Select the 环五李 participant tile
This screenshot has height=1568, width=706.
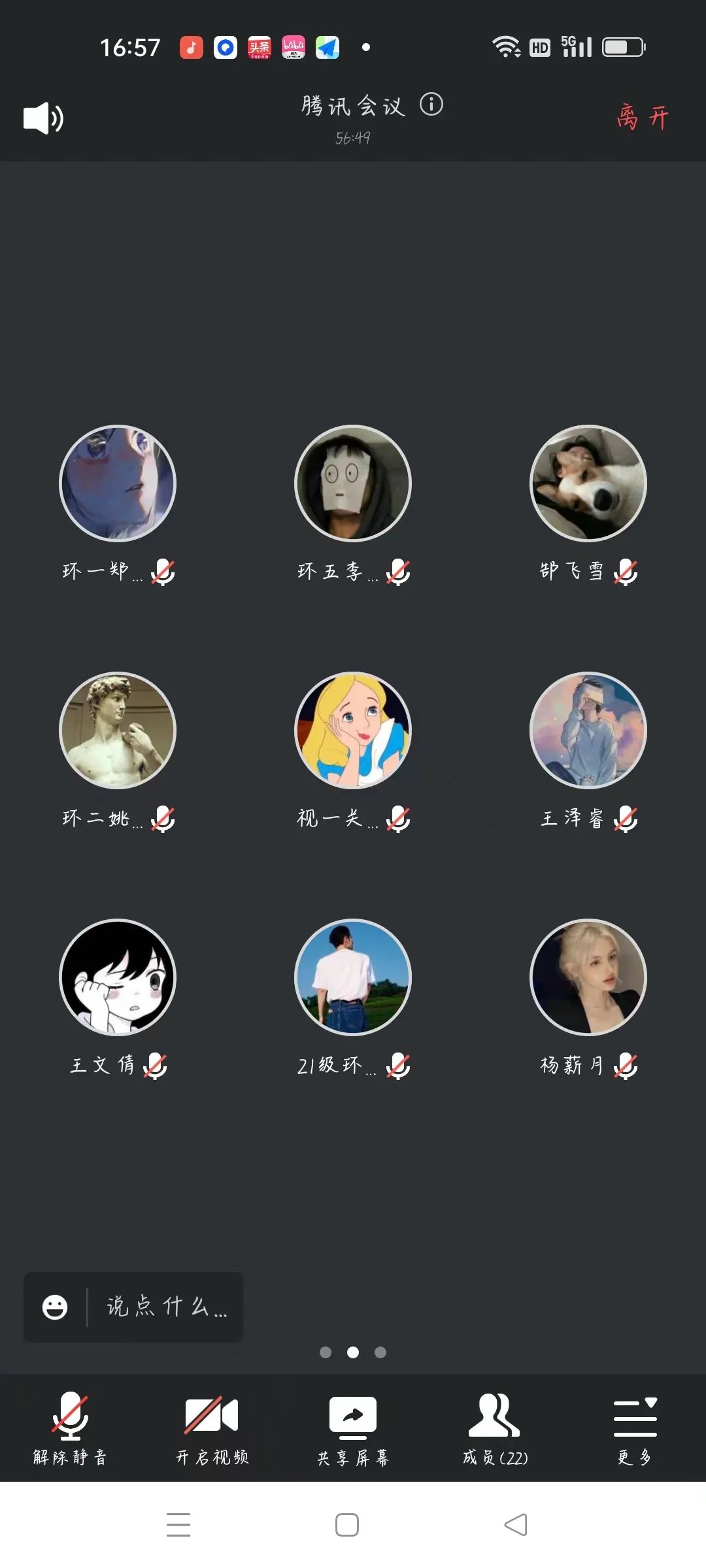click(353, 483)
